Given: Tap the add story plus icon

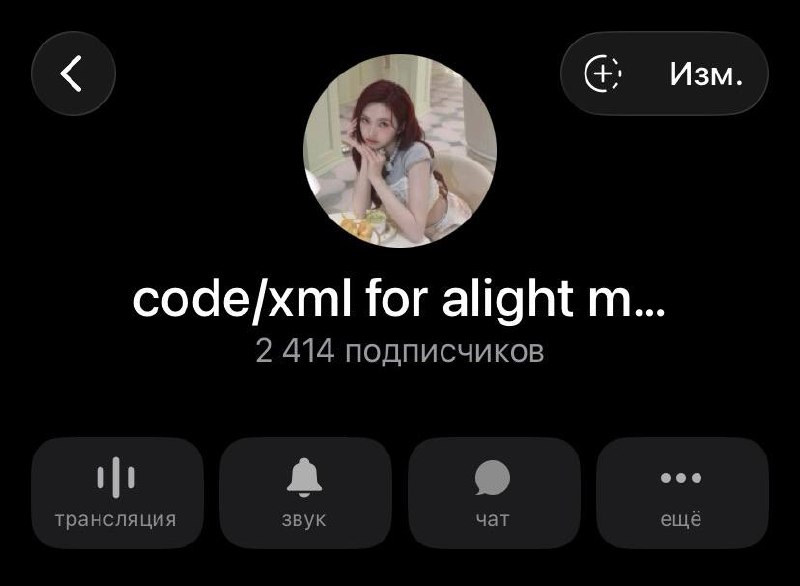Looking at the screenshot, I should click(603, 74).
